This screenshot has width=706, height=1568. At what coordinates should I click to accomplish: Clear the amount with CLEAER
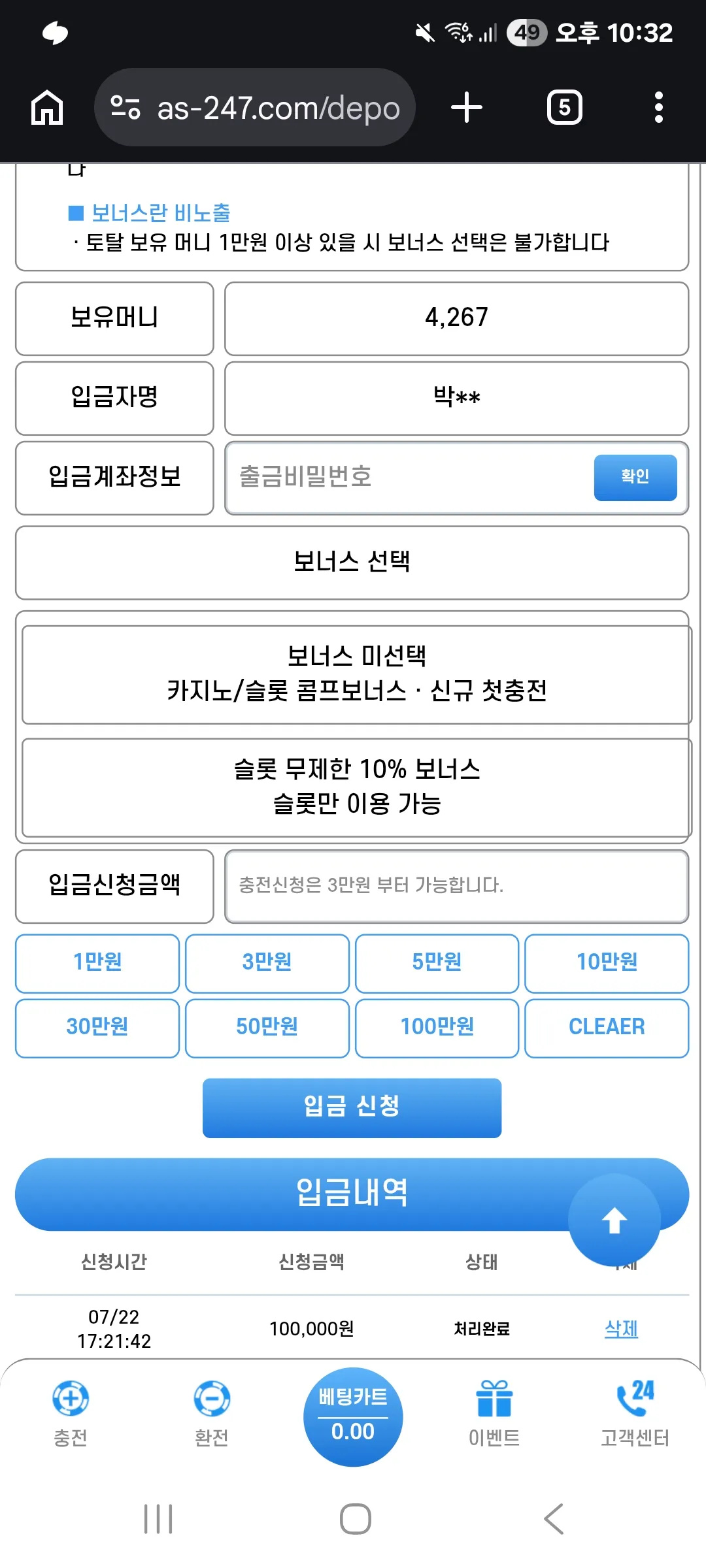coord(607,1028)
